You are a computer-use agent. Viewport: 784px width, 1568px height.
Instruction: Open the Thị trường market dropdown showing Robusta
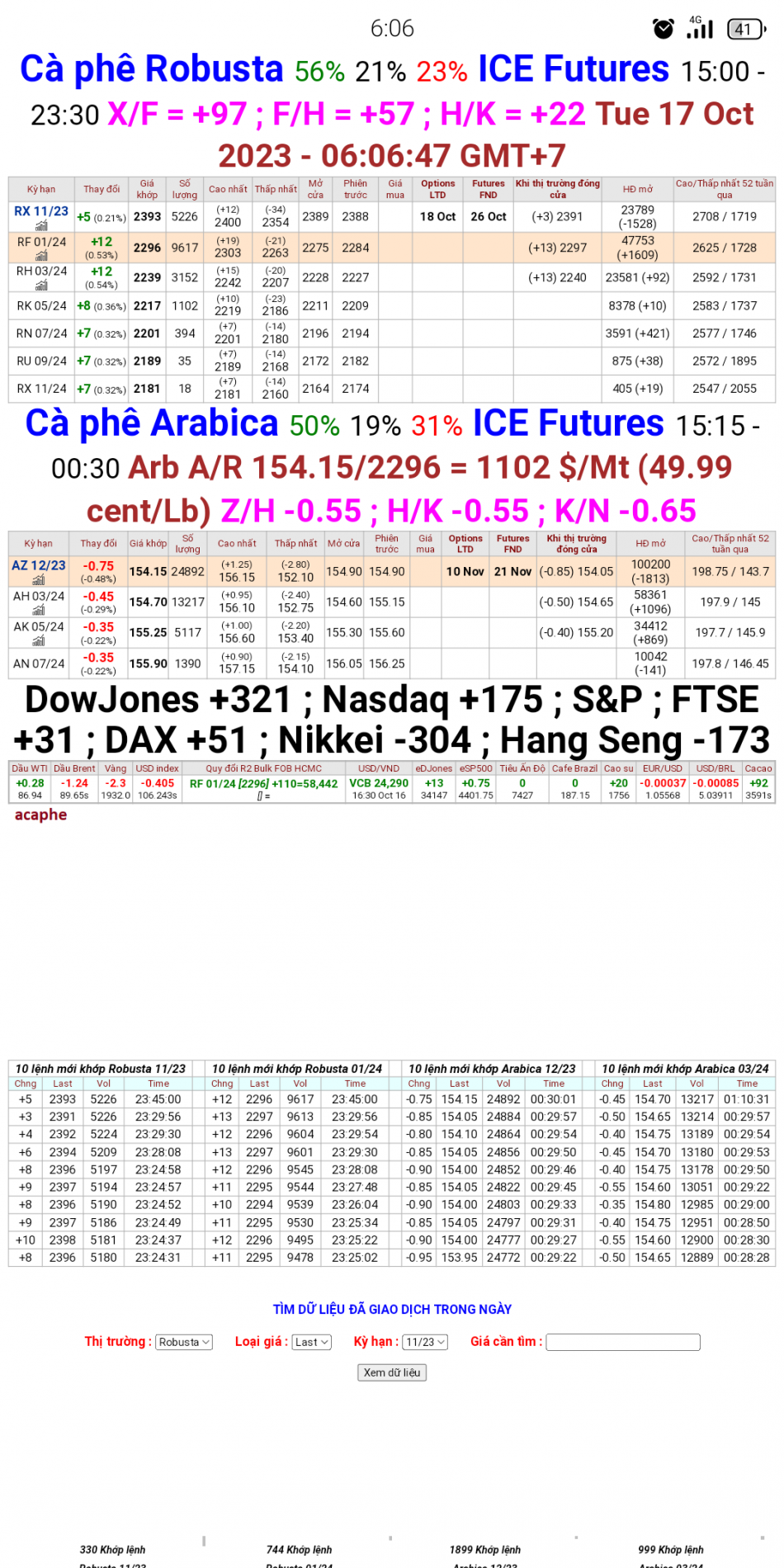(x=183, y=1342)
